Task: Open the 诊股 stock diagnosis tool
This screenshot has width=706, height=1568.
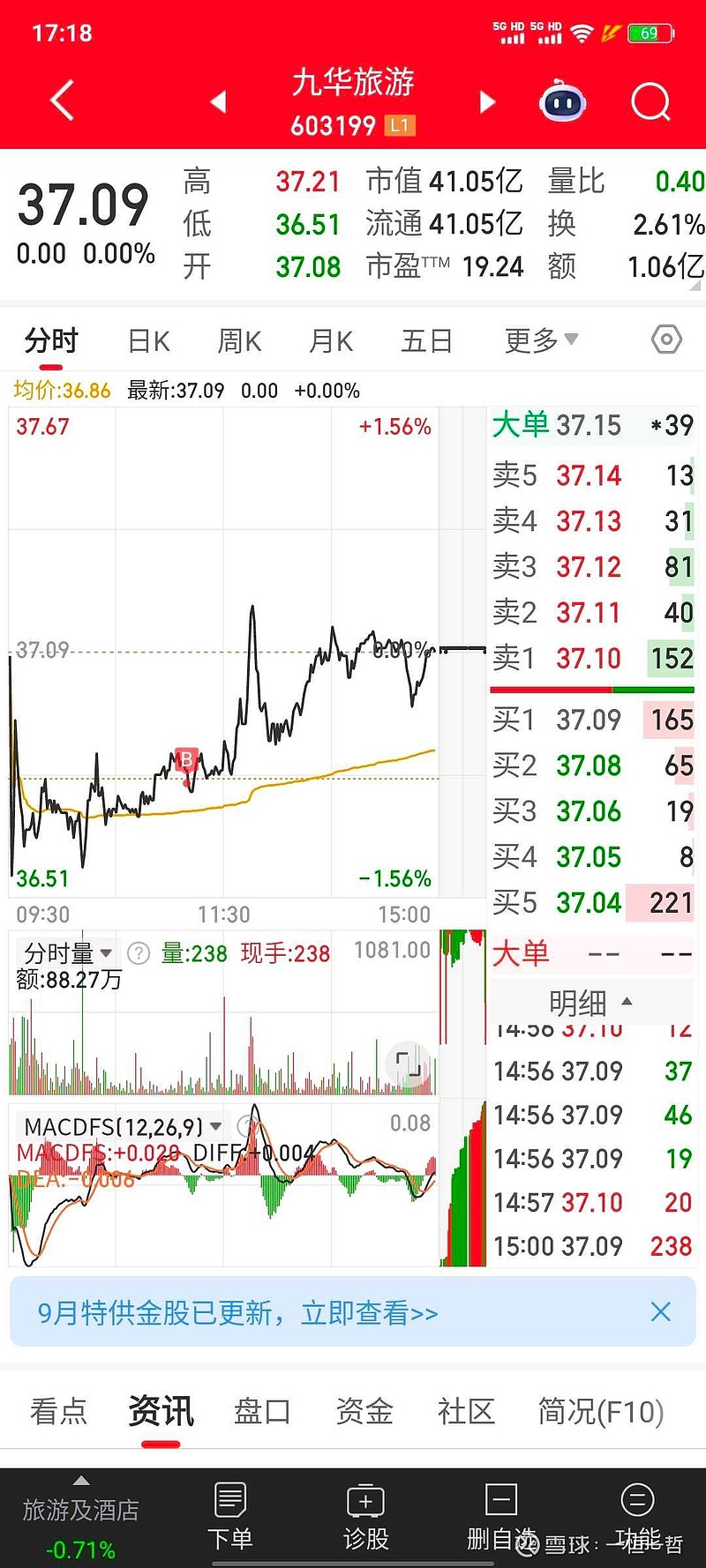Action: pos(365,1517)
